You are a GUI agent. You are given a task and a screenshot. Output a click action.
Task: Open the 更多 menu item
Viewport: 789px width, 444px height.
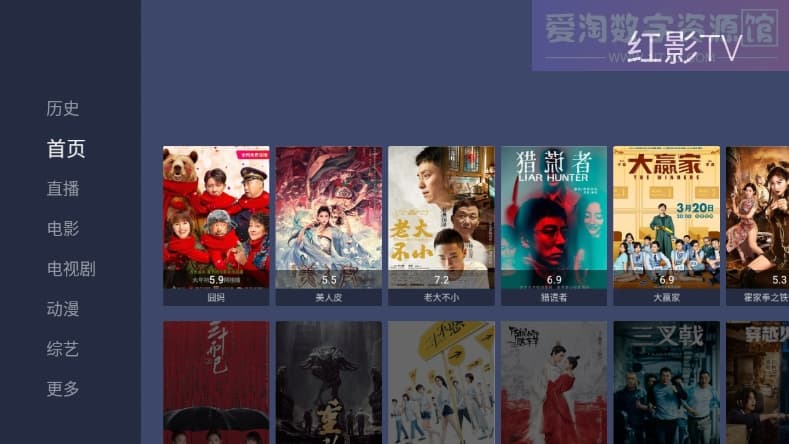(62, 389)
